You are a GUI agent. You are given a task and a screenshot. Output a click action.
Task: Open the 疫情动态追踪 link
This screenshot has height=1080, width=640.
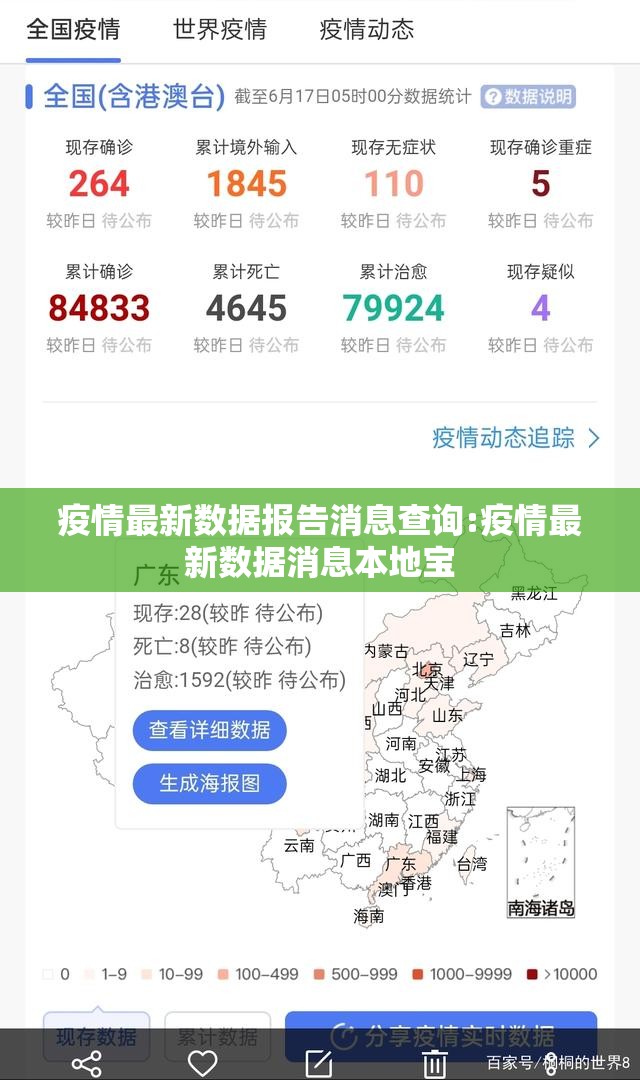(515, 438)
